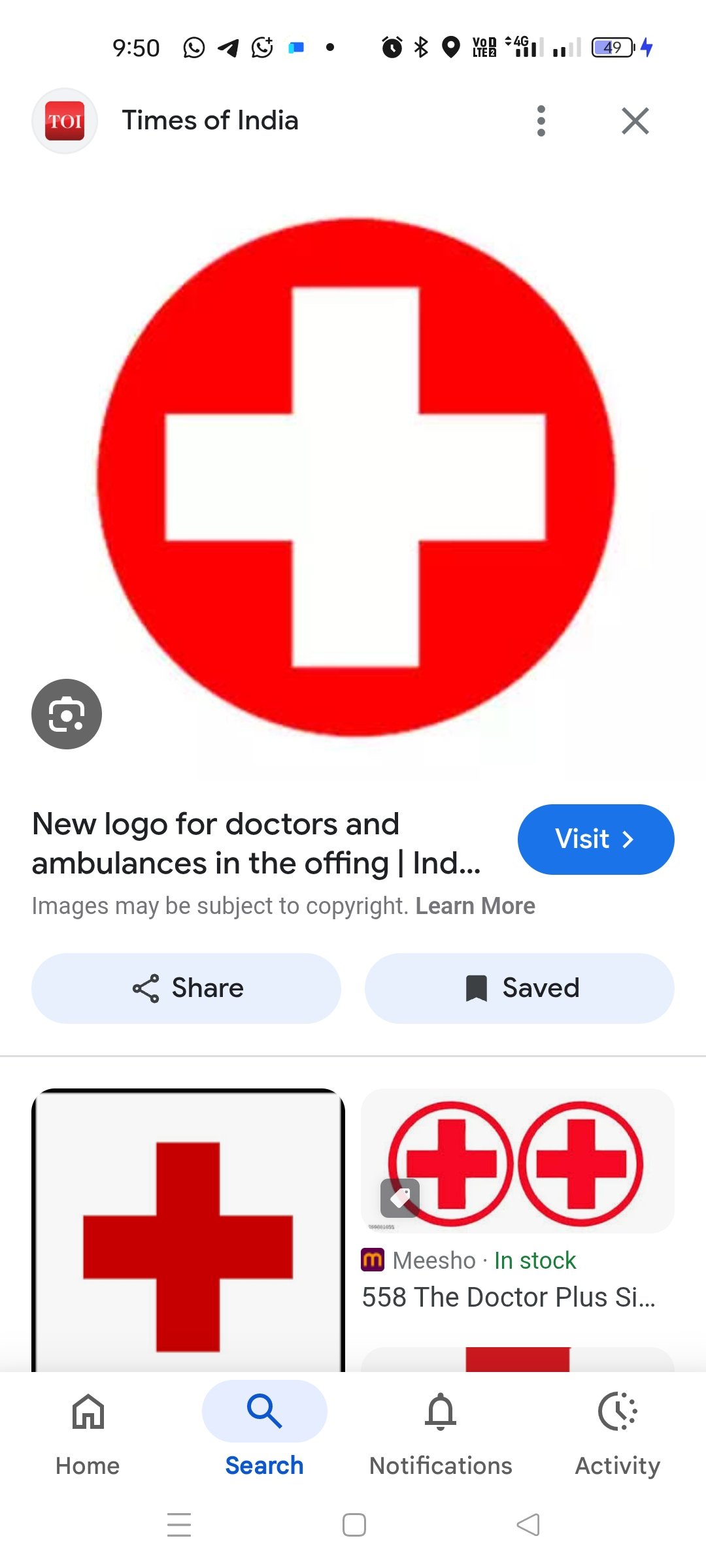Open the three-dot overflow menu
The height and width of the screenshot is (1568, 706).
[541, 121]
